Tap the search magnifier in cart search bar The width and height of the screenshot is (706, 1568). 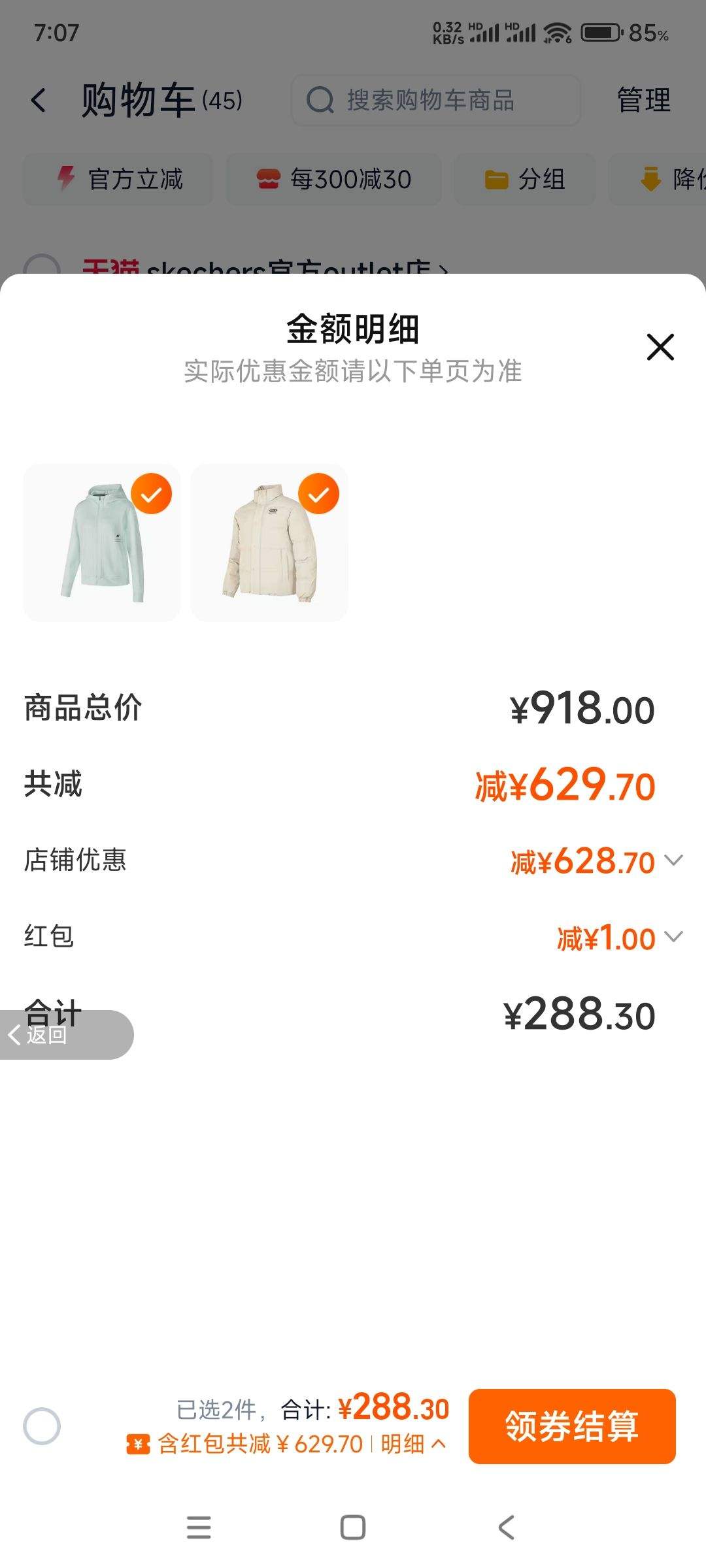coord(320,101)
